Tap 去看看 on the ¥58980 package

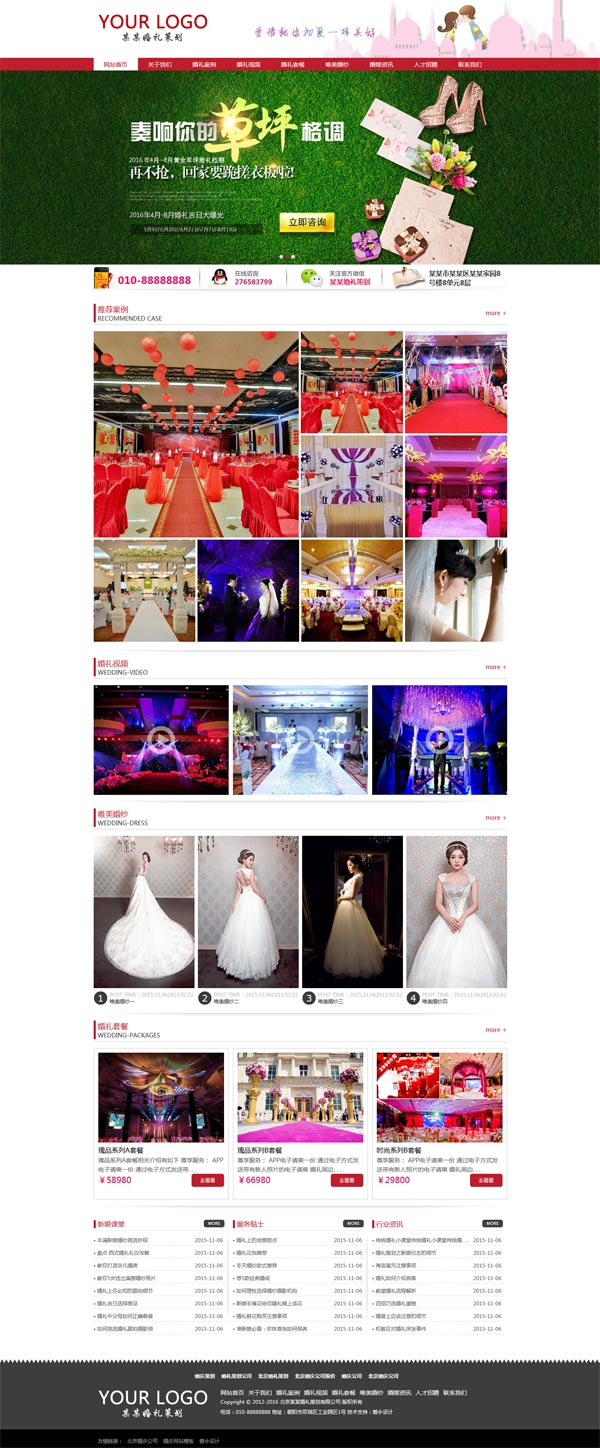point(207,1180)
